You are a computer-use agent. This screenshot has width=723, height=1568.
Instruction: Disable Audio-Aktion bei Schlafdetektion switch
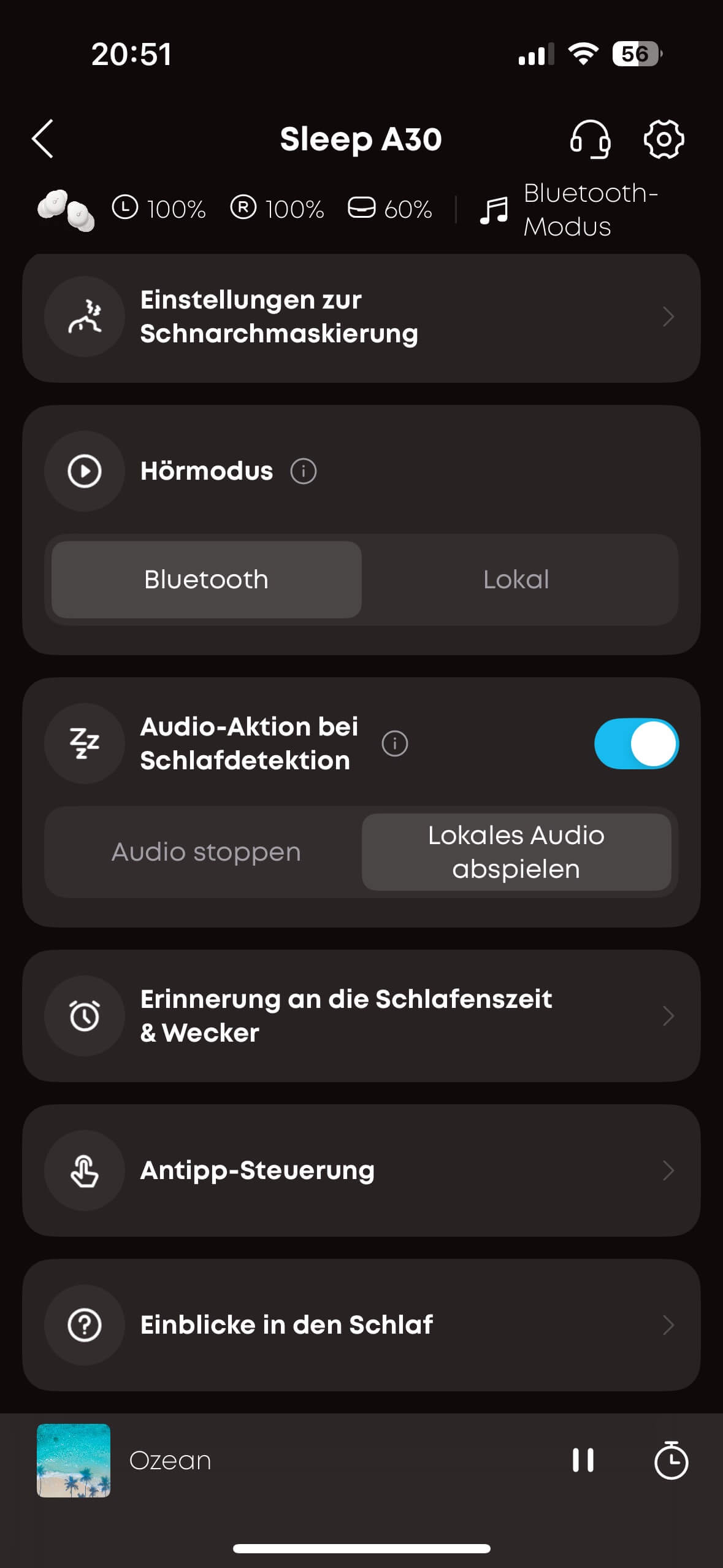tap(636, 744)
